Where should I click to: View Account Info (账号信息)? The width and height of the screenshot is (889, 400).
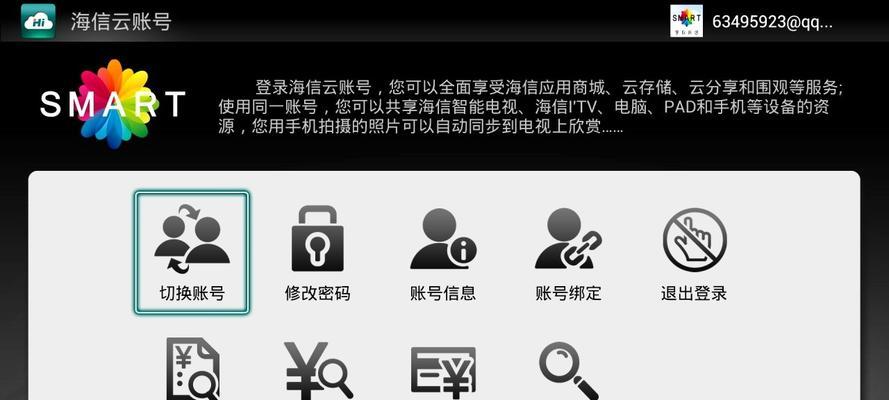443,252
